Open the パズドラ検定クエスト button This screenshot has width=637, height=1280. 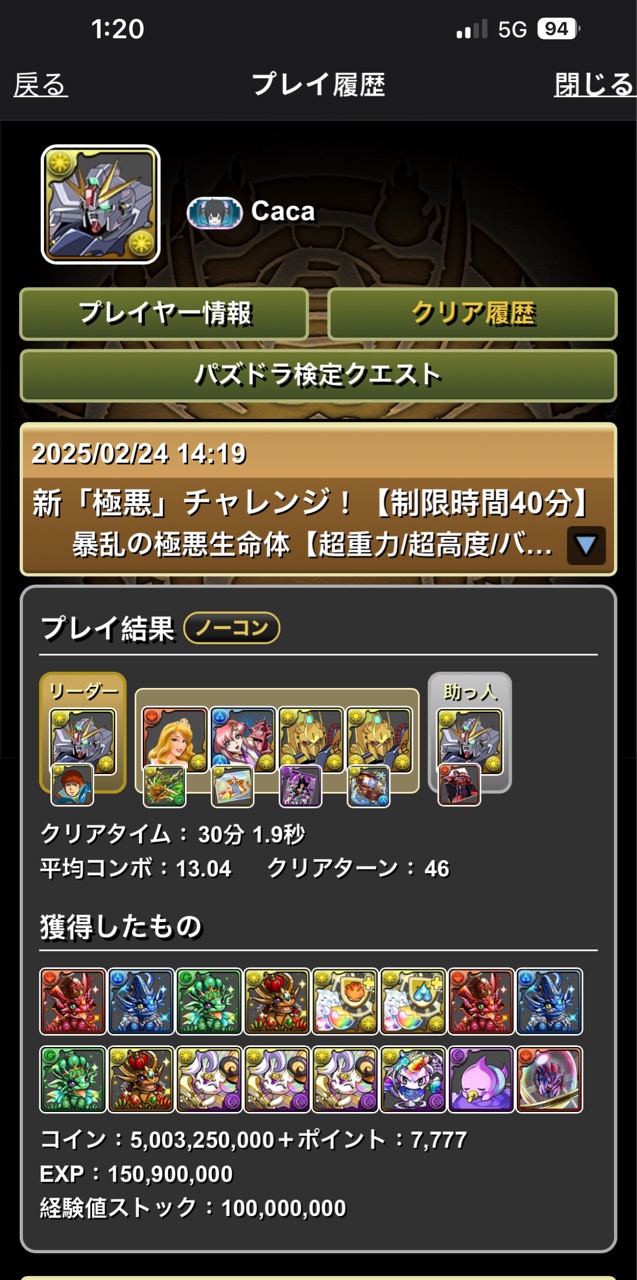pos(318,375)
